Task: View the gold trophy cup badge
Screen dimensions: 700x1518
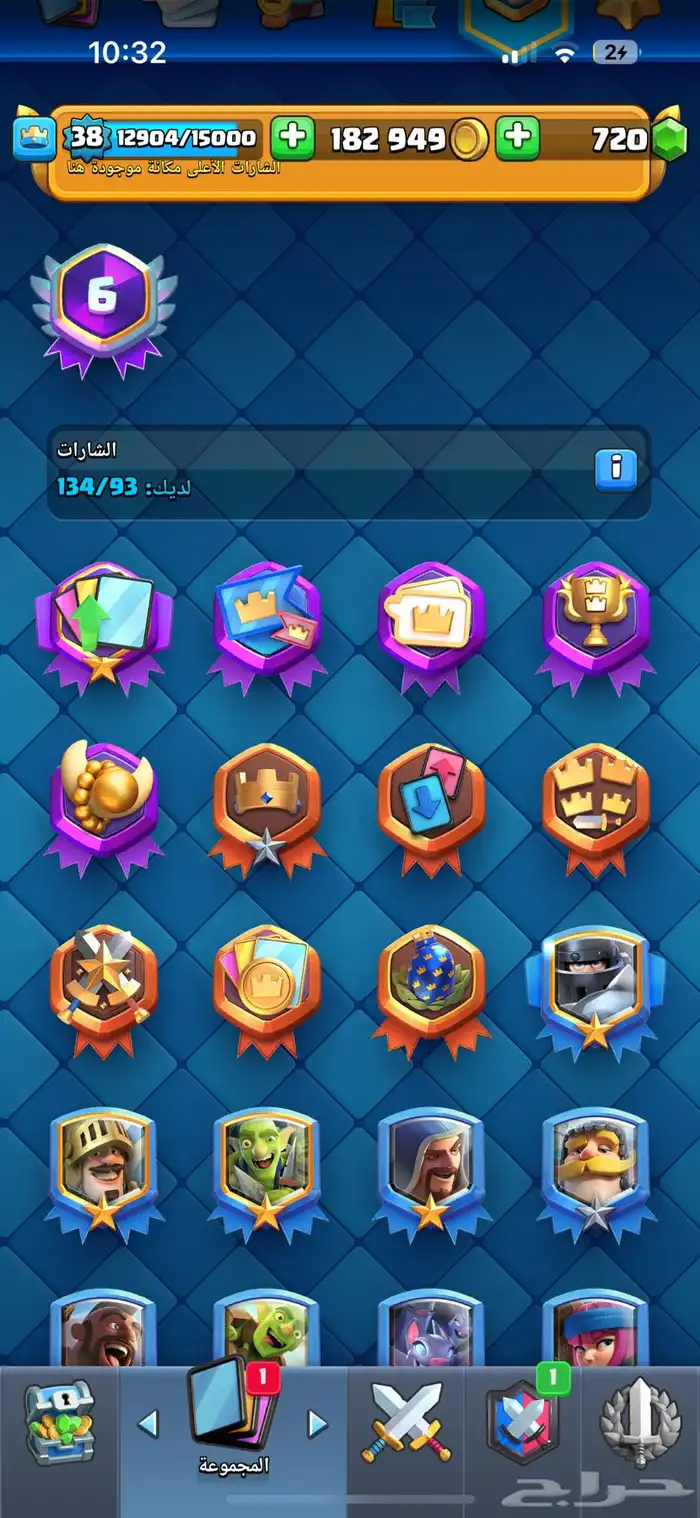Action: tap(596, 627)
